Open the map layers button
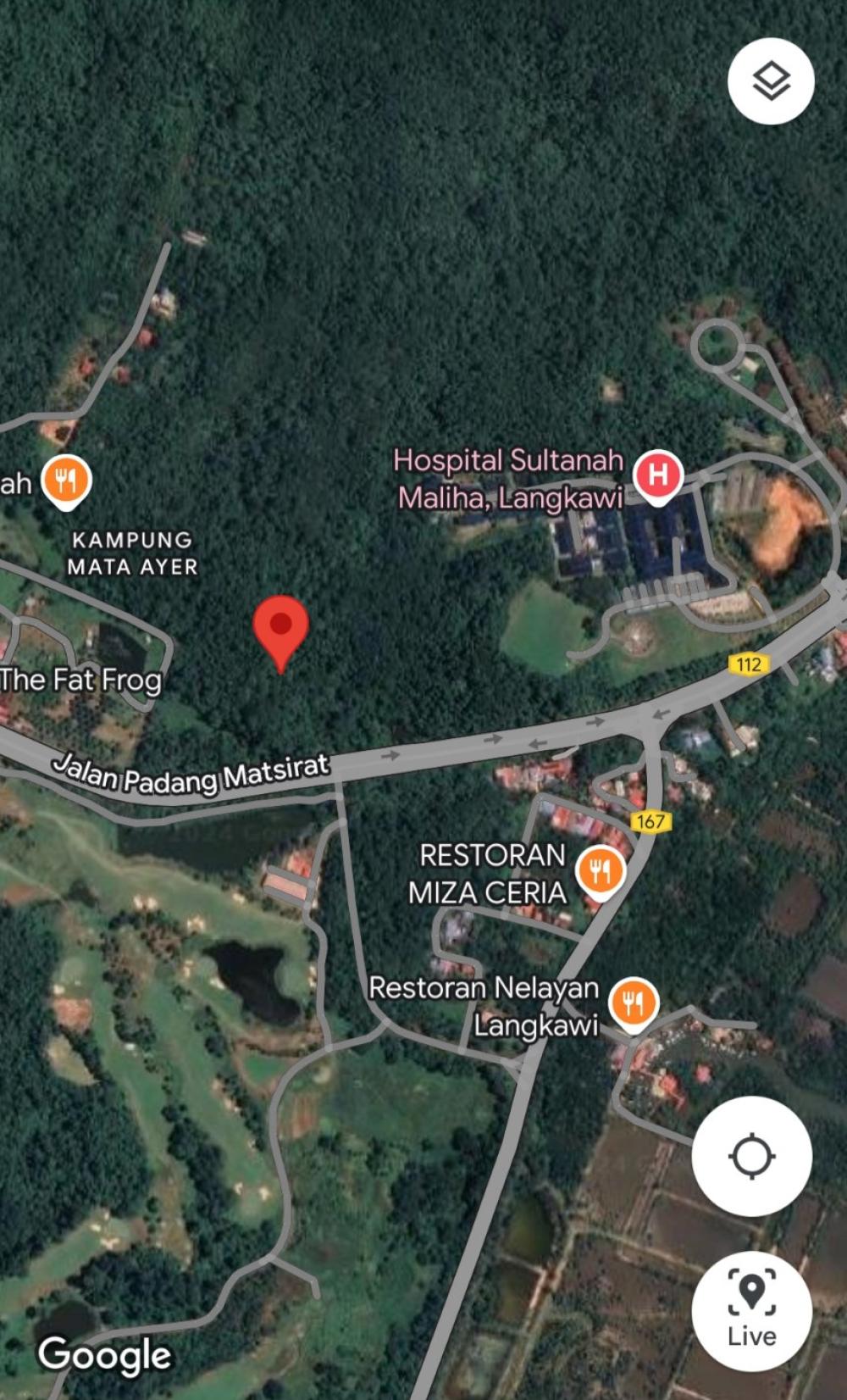This screenshot has width=847, height=1400. 771,81
